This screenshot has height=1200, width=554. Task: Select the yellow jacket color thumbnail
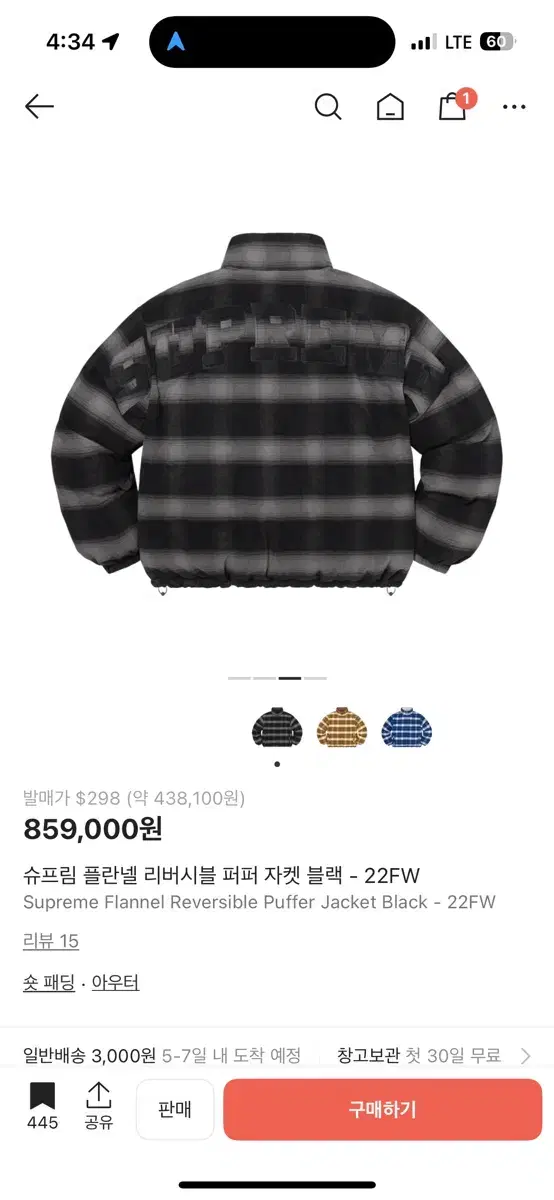342,727
